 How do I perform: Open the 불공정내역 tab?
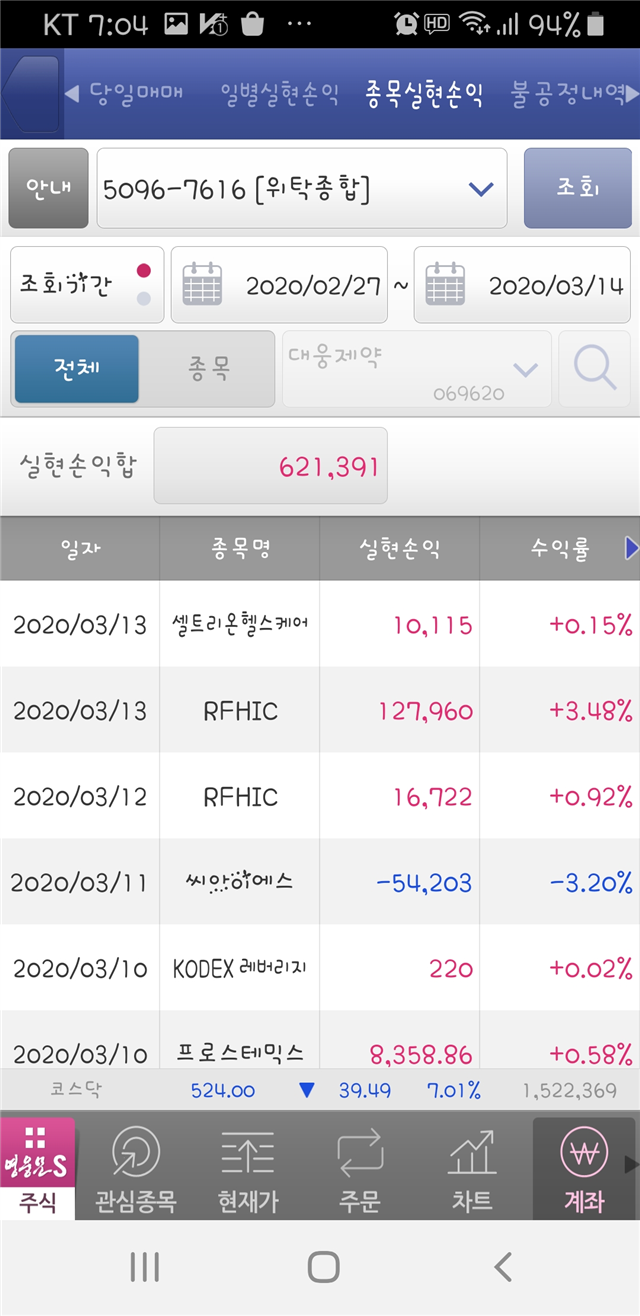(x=570, y=95)
